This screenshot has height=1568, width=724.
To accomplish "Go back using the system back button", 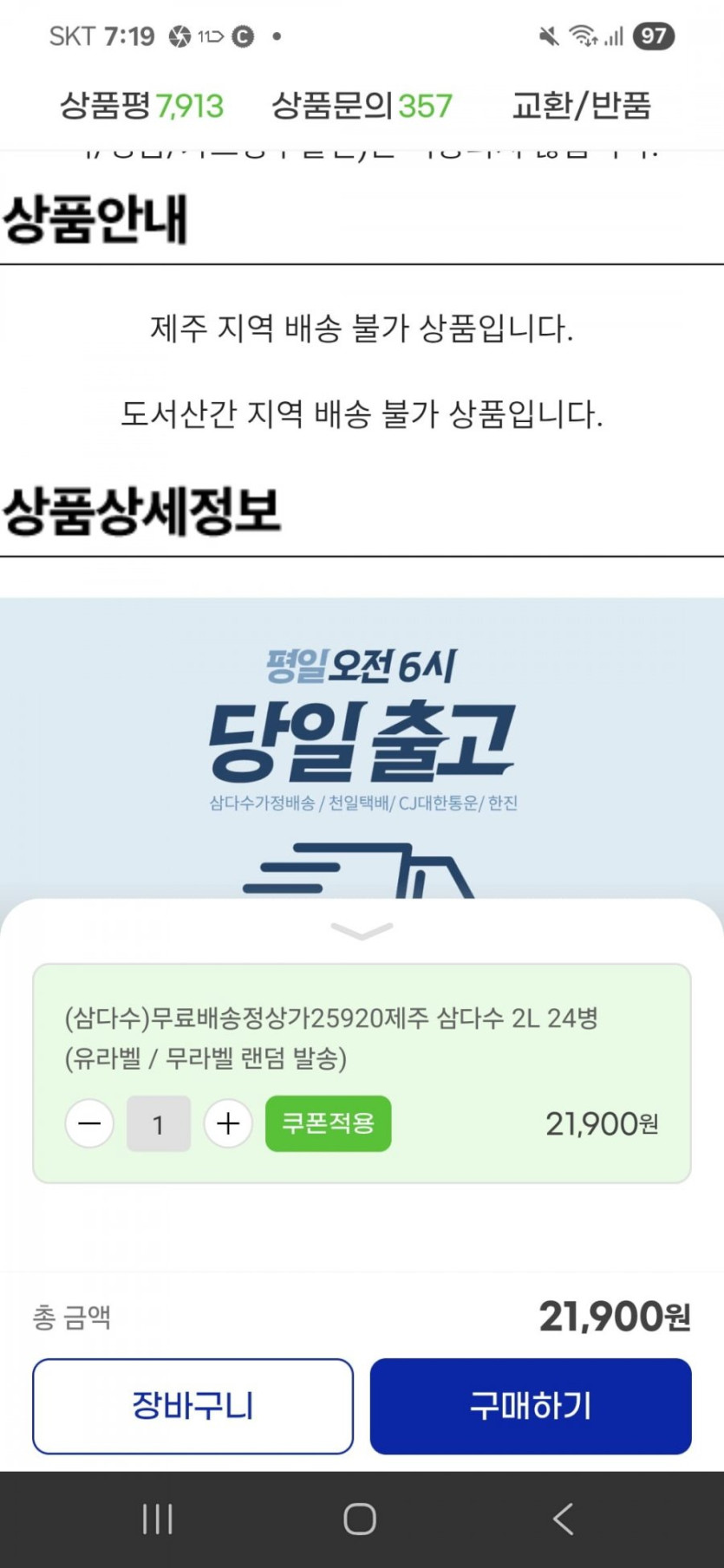I will pyautogui.click(x=564, y=1519).
